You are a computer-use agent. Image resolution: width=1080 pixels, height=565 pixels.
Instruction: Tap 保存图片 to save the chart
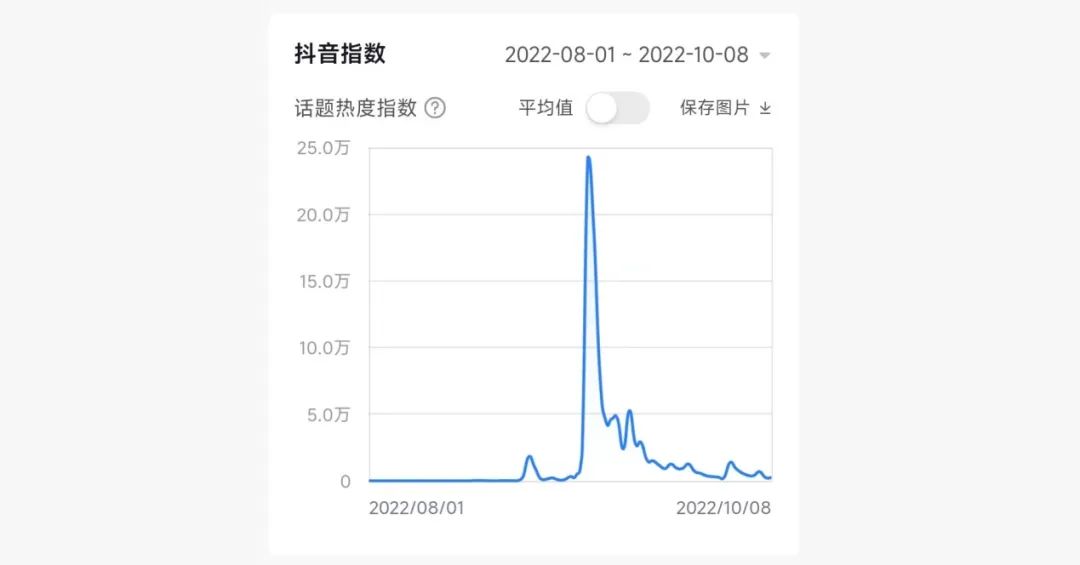click(x=725, y=108)
